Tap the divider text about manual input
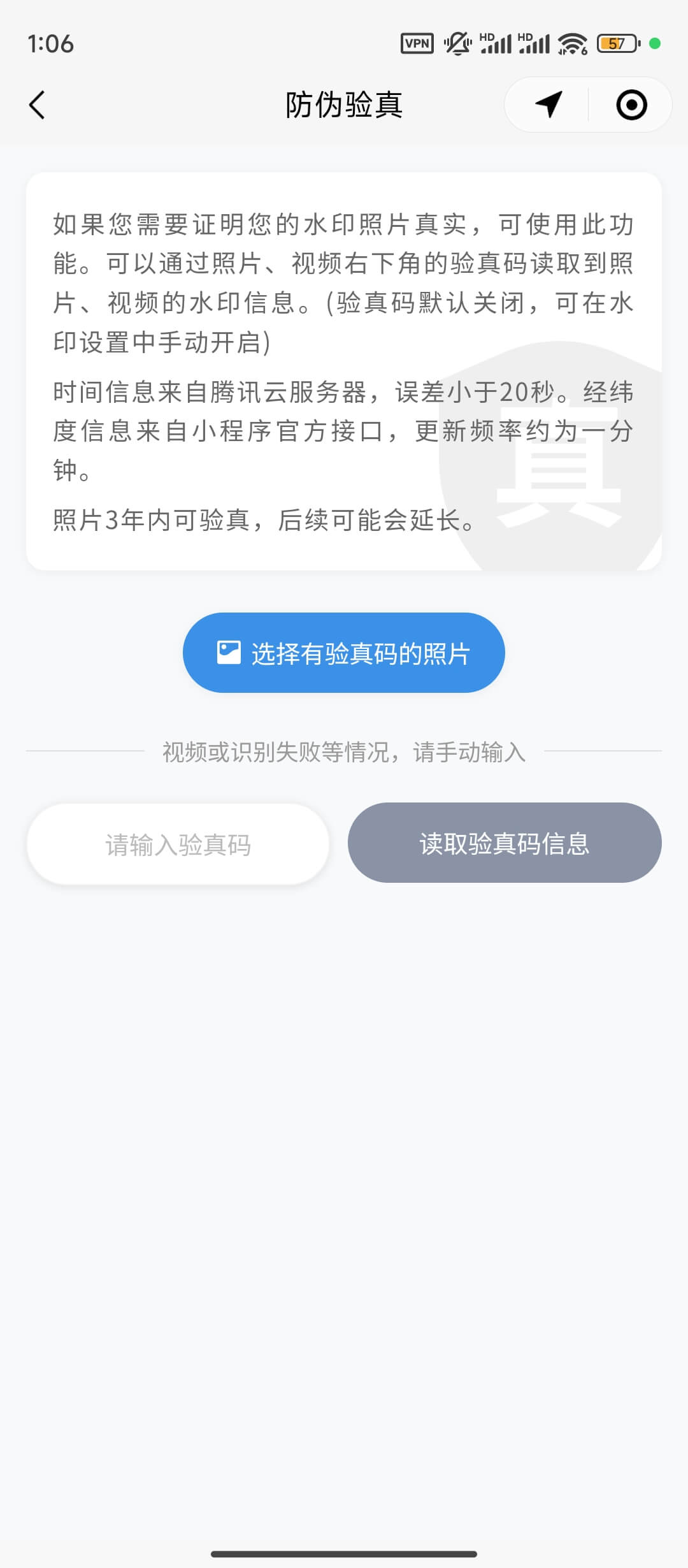The width and height of the screenshot is (688, 1568). click(344, 752)
